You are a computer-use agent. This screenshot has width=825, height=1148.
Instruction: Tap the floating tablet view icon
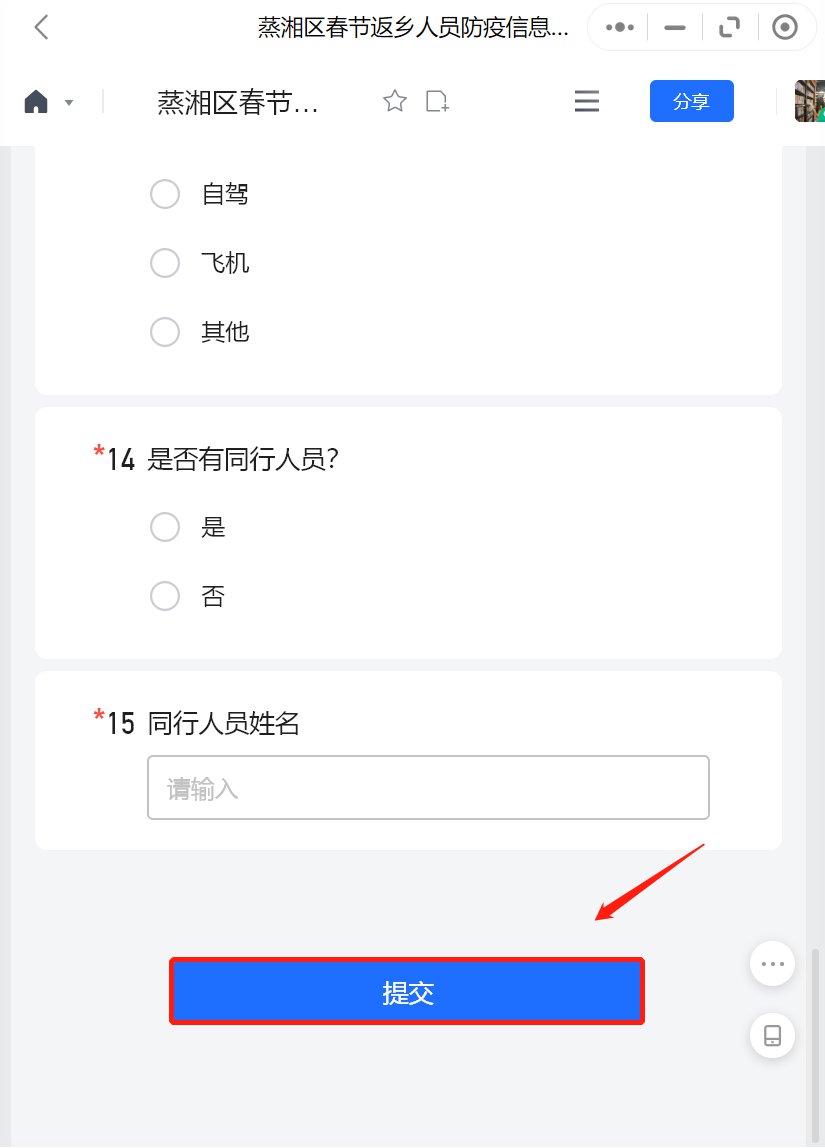(x=772, y=1035)
